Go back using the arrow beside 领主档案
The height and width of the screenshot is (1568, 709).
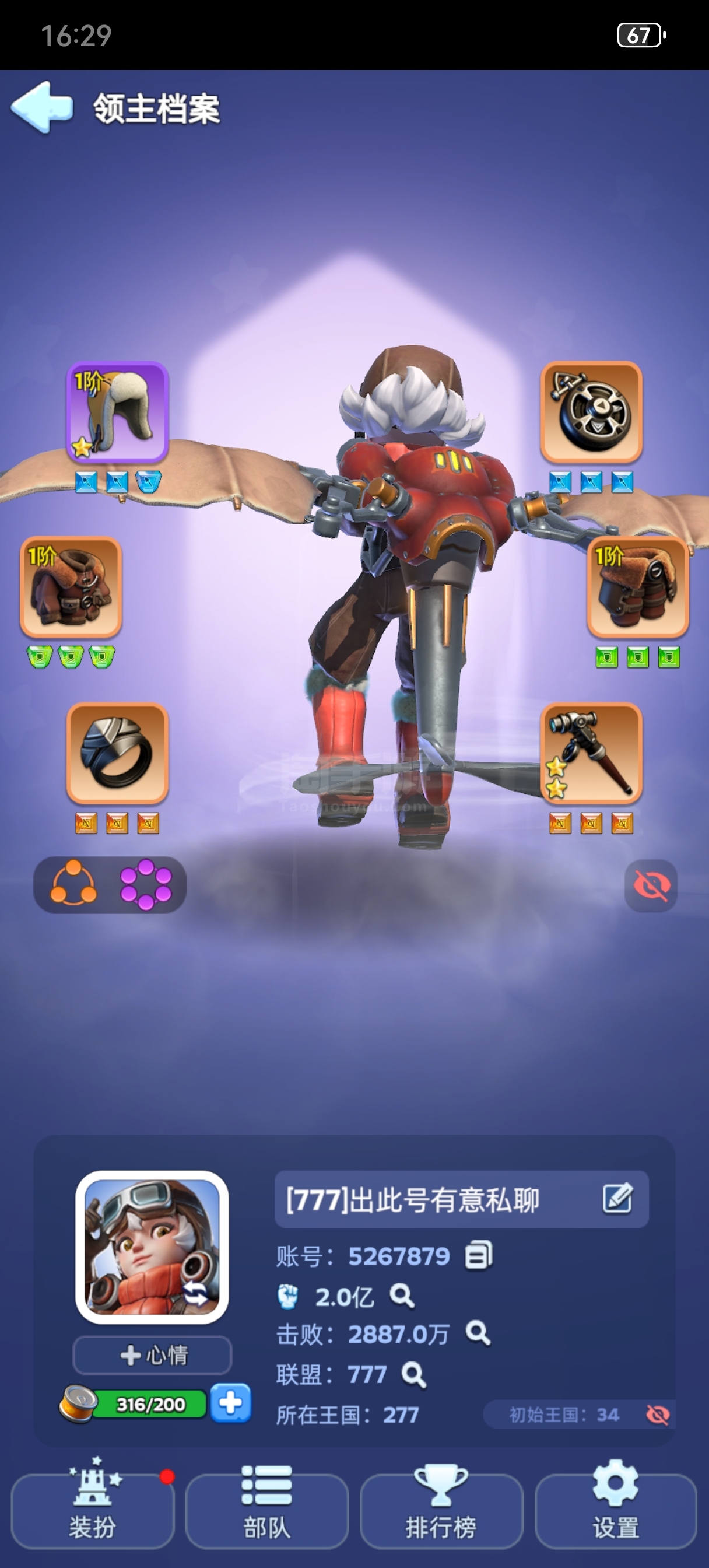[x=41, y=108]
